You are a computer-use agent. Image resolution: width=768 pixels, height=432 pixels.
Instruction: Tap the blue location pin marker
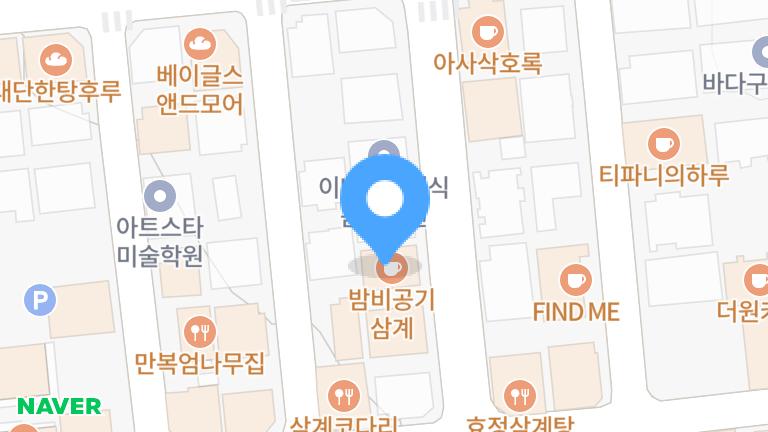tap(385, 199)
